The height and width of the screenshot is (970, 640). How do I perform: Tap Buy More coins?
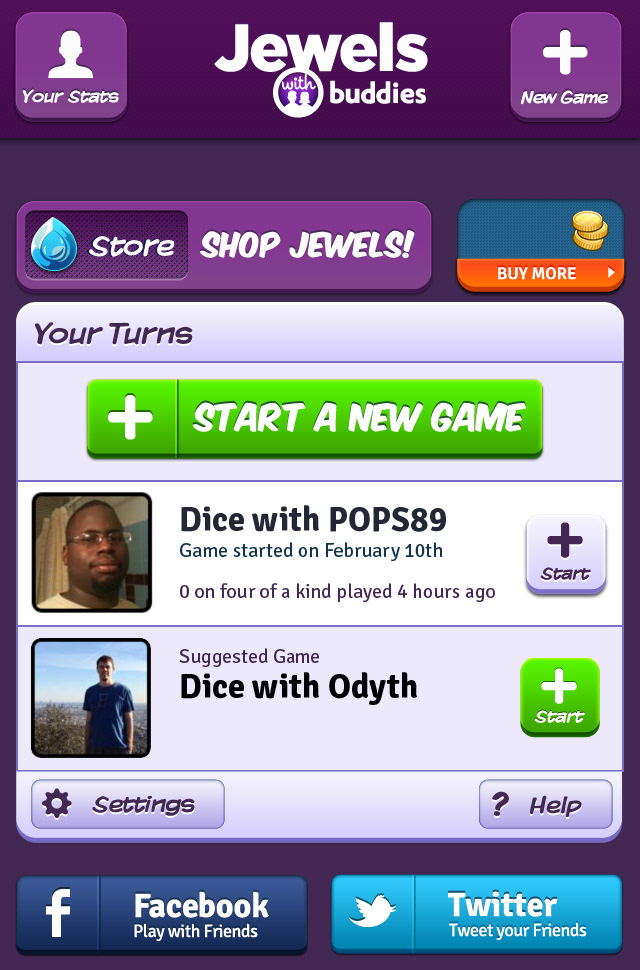540,246
